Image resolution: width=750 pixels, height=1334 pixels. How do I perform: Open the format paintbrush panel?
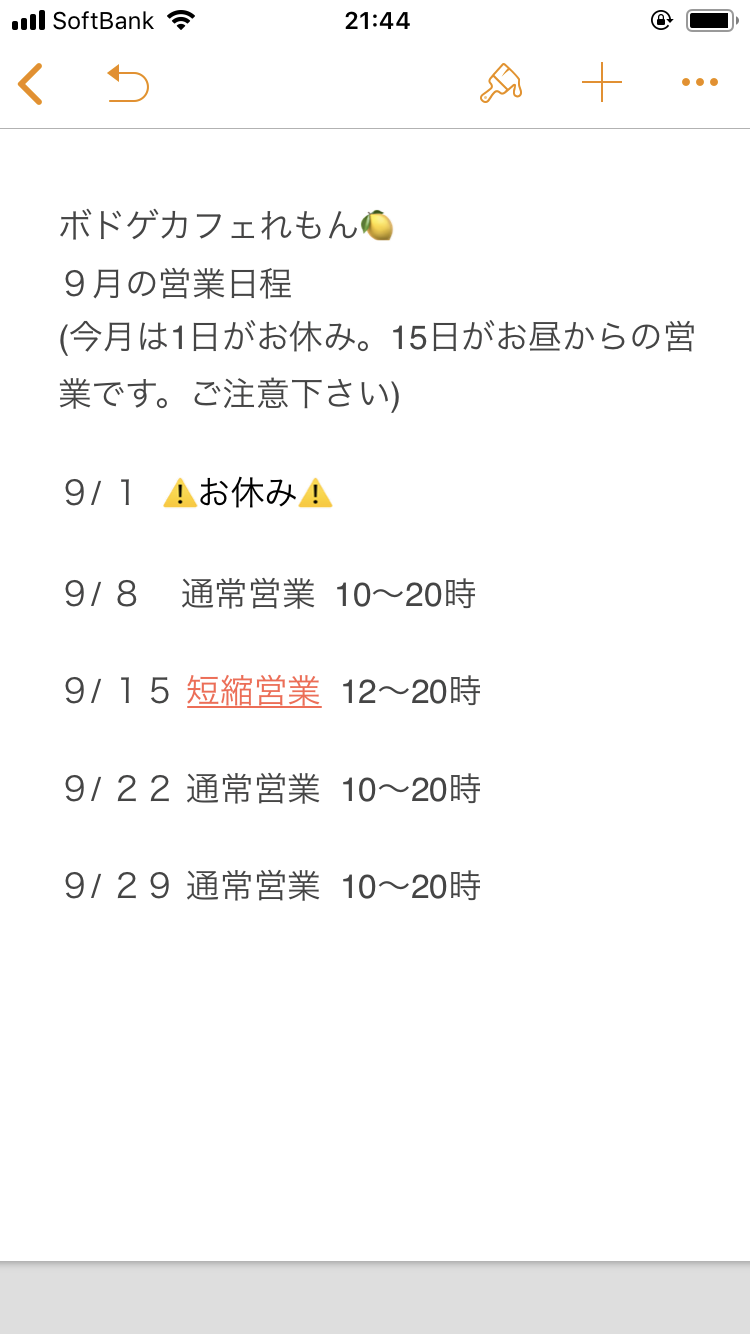500,83
